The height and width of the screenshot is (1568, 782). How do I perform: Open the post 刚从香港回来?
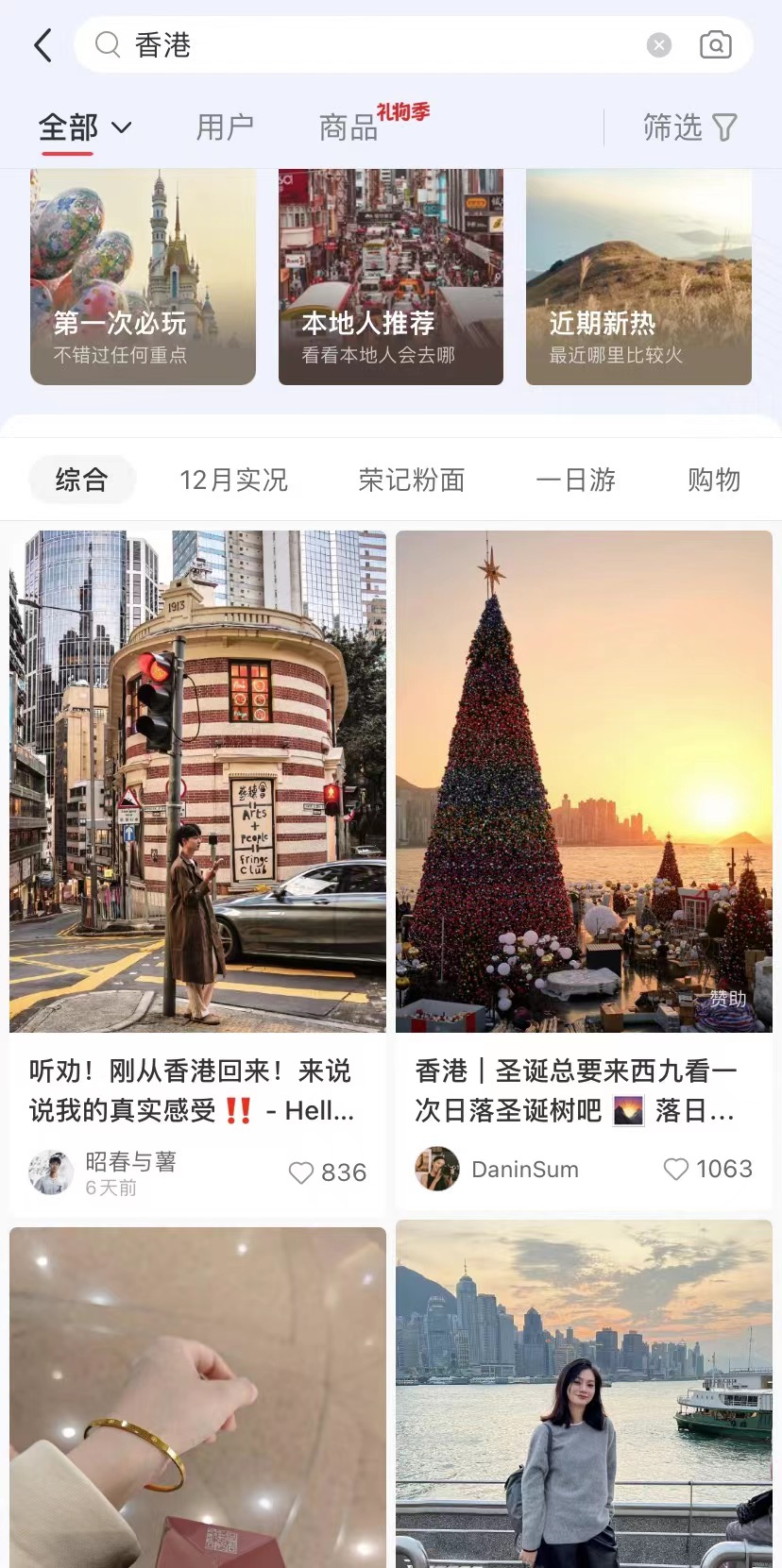(197, 1090)
